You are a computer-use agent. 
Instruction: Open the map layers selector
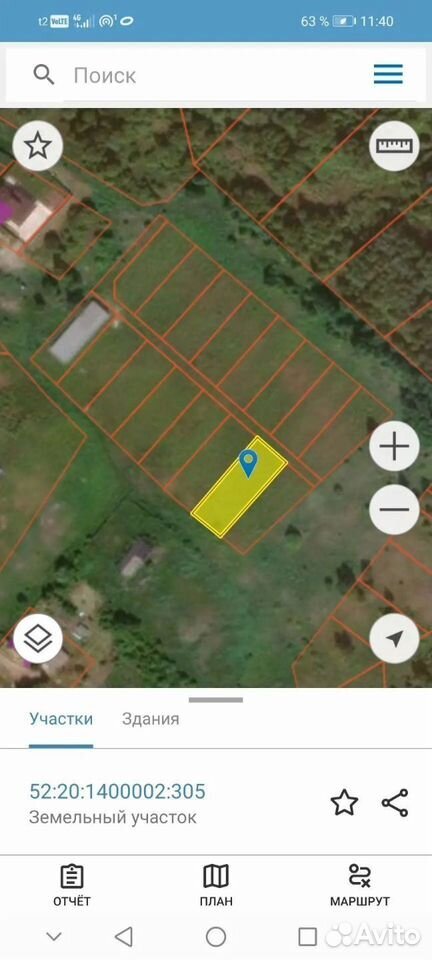click(37, 639)
